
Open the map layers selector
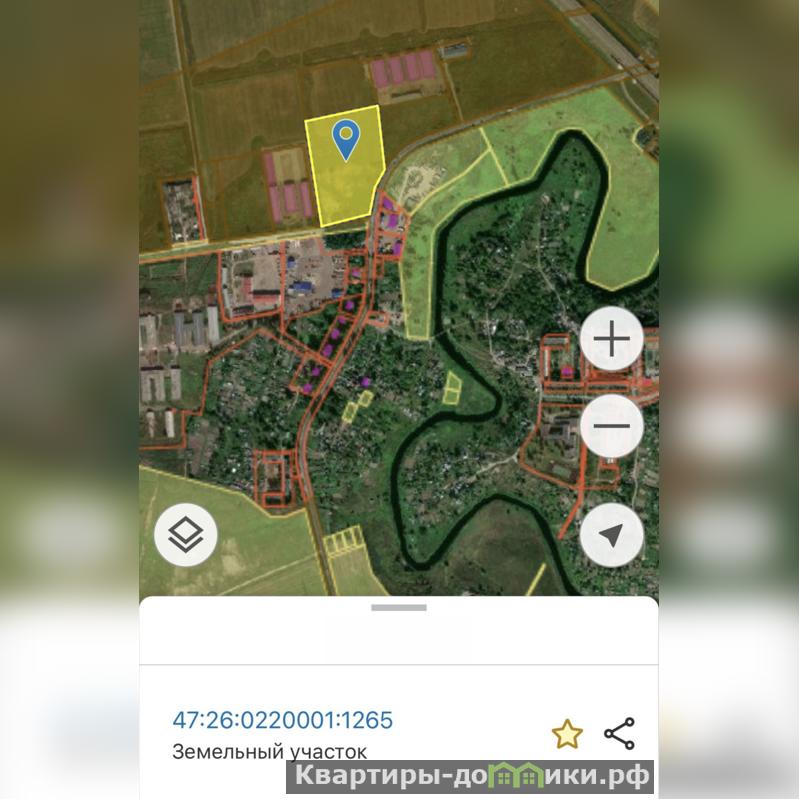point(186,535)
